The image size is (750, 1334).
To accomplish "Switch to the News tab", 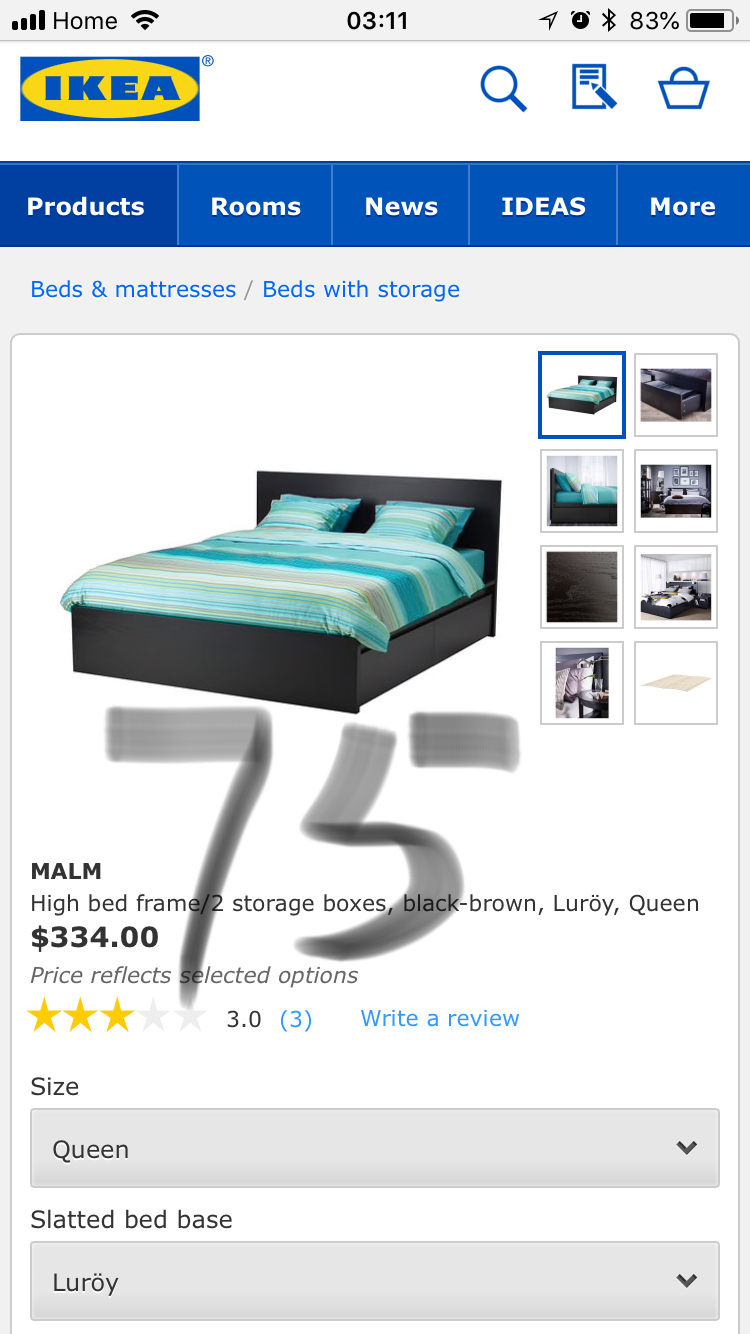I will [x=401, y=206].
